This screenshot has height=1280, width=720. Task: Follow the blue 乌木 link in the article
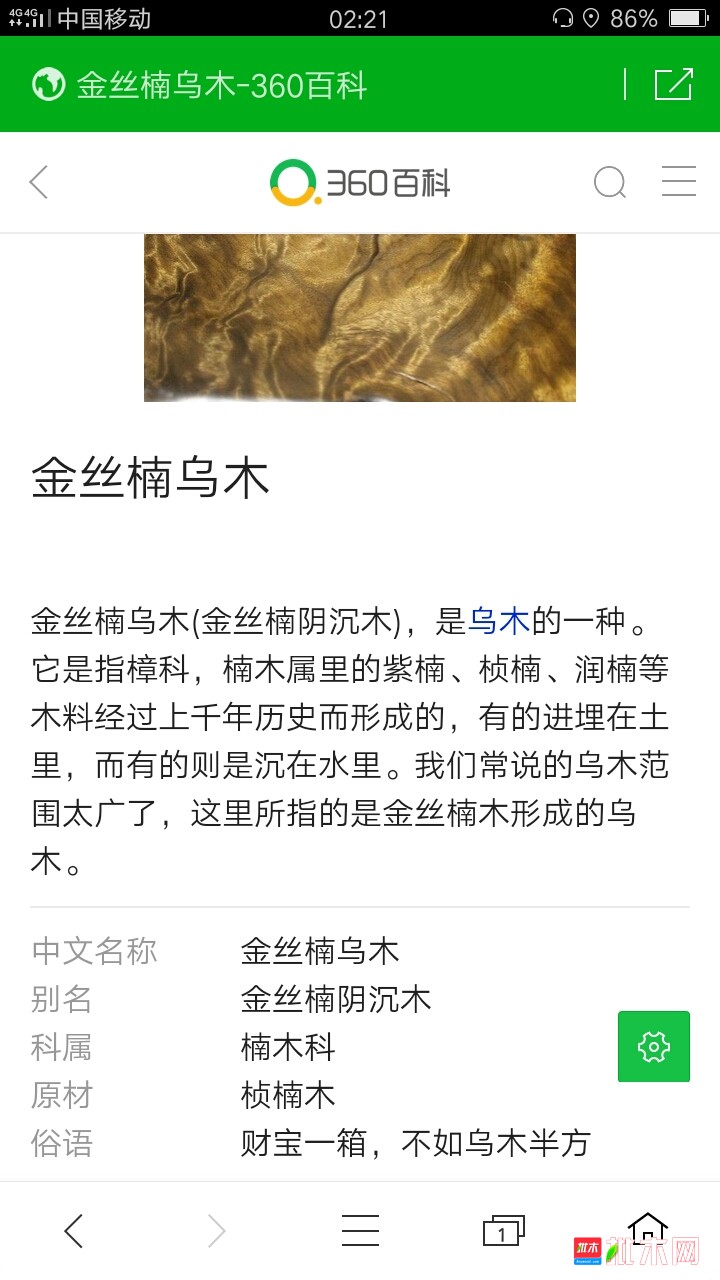pos(499,621)
